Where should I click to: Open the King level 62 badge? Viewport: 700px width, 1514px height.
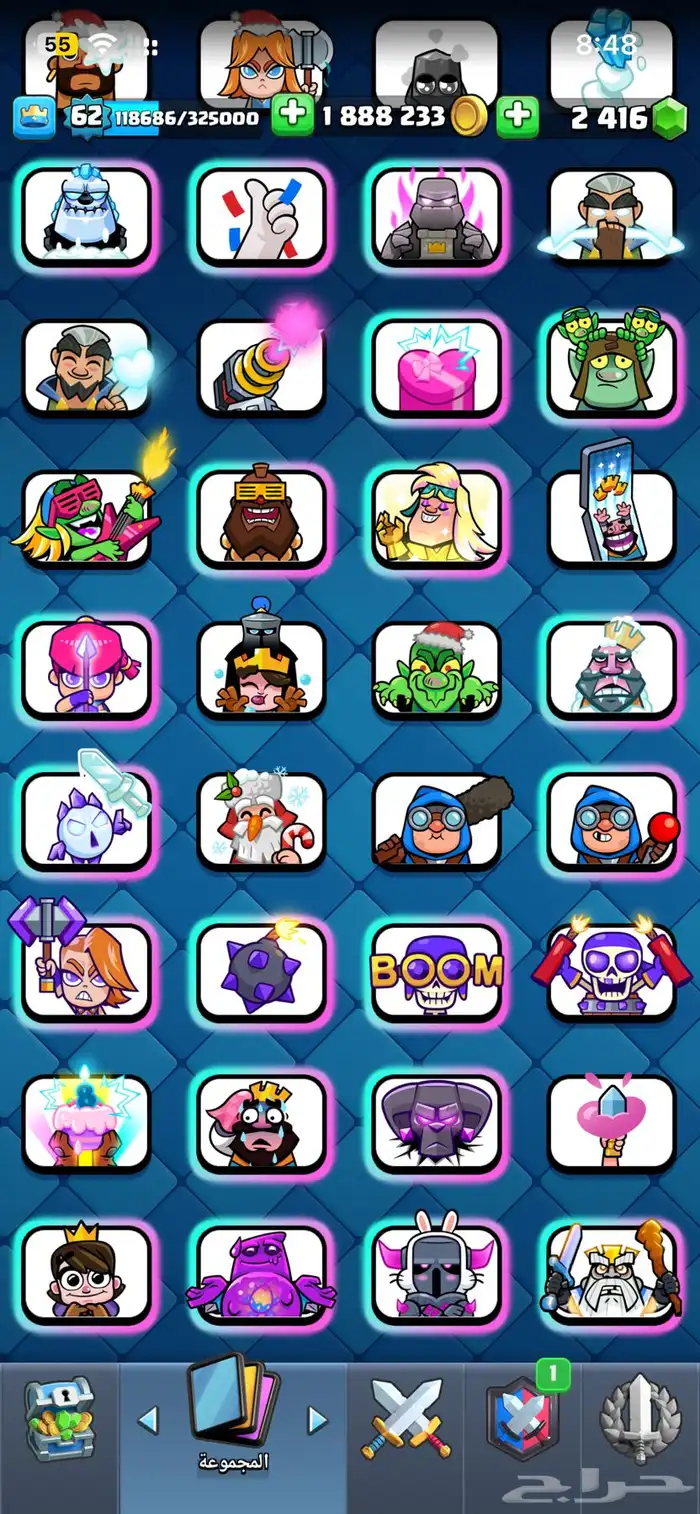point(86,117)
